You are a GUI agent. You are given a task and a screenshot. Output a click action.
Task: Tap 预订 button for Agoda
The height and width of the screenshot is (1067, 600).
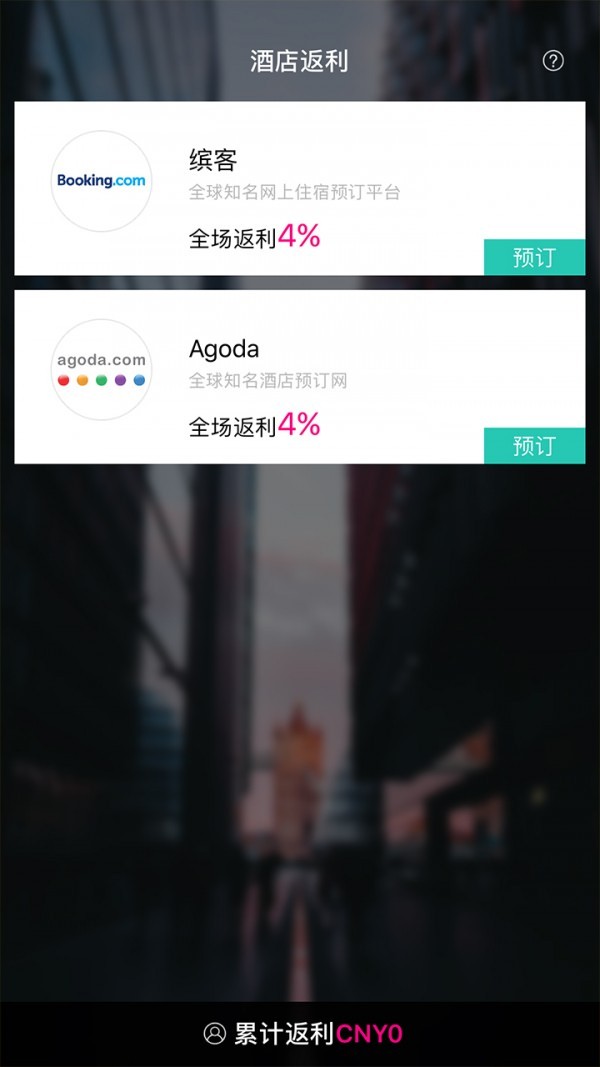tap(534, 445)
